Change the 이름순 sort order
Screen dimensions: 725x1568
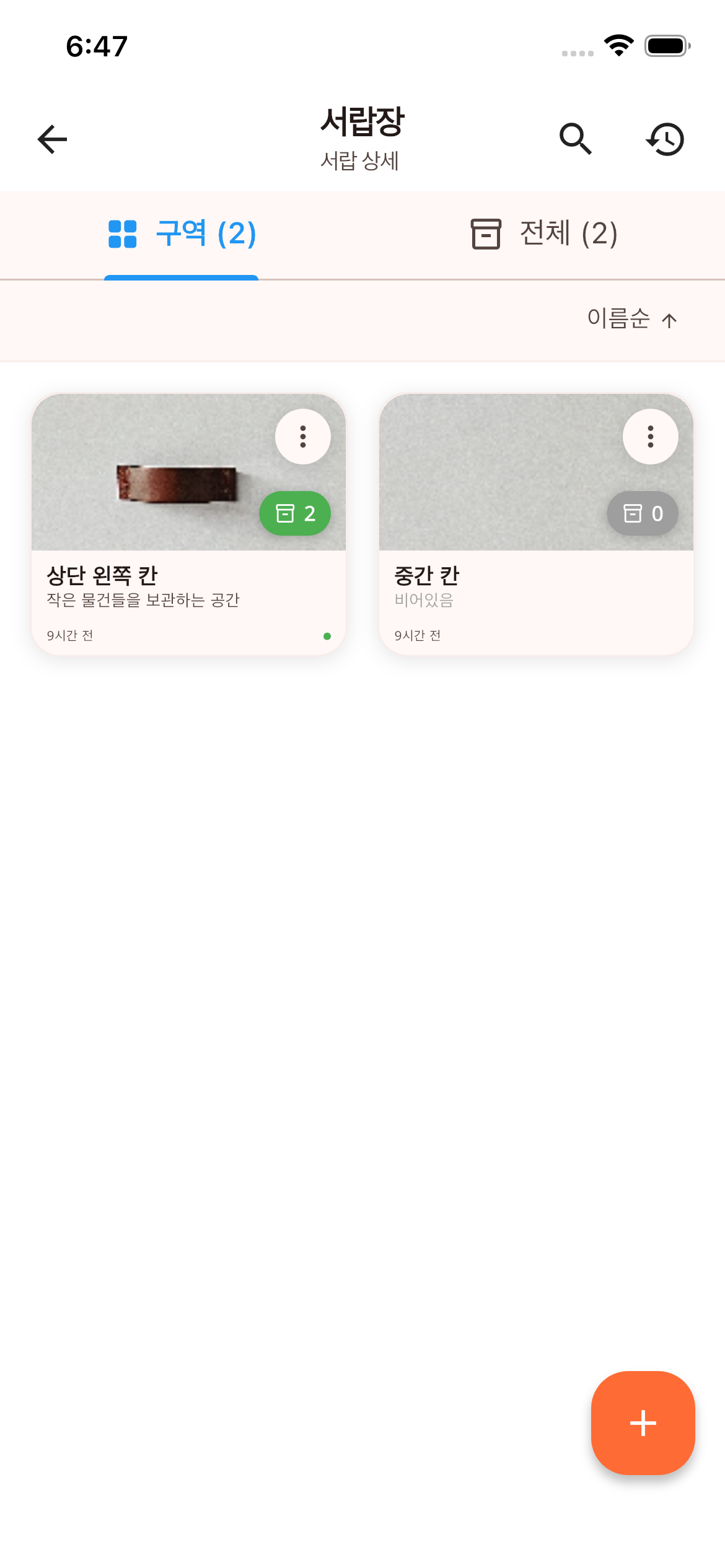pos(632,320)
